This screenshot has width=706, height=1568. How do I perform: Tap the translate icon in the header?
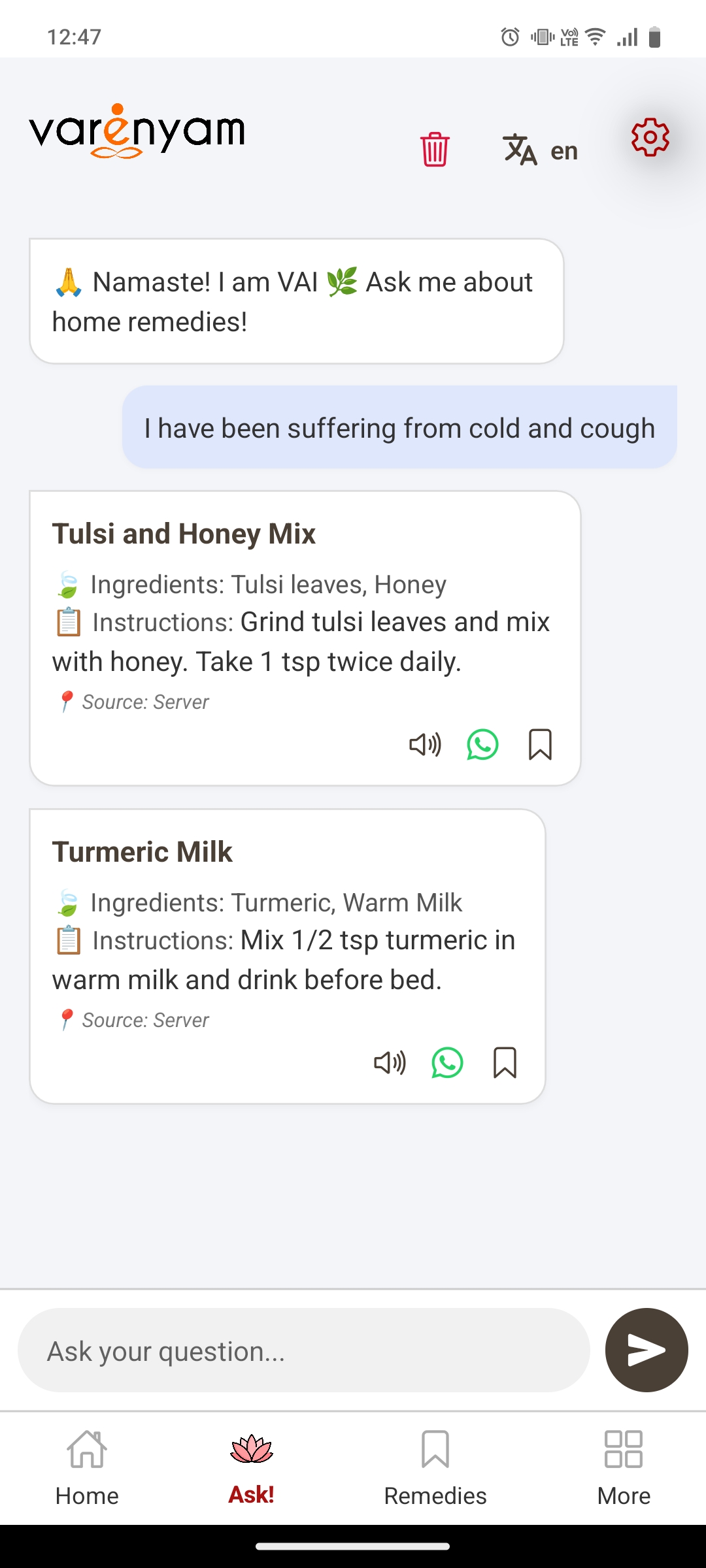click(x=520, y=150)
